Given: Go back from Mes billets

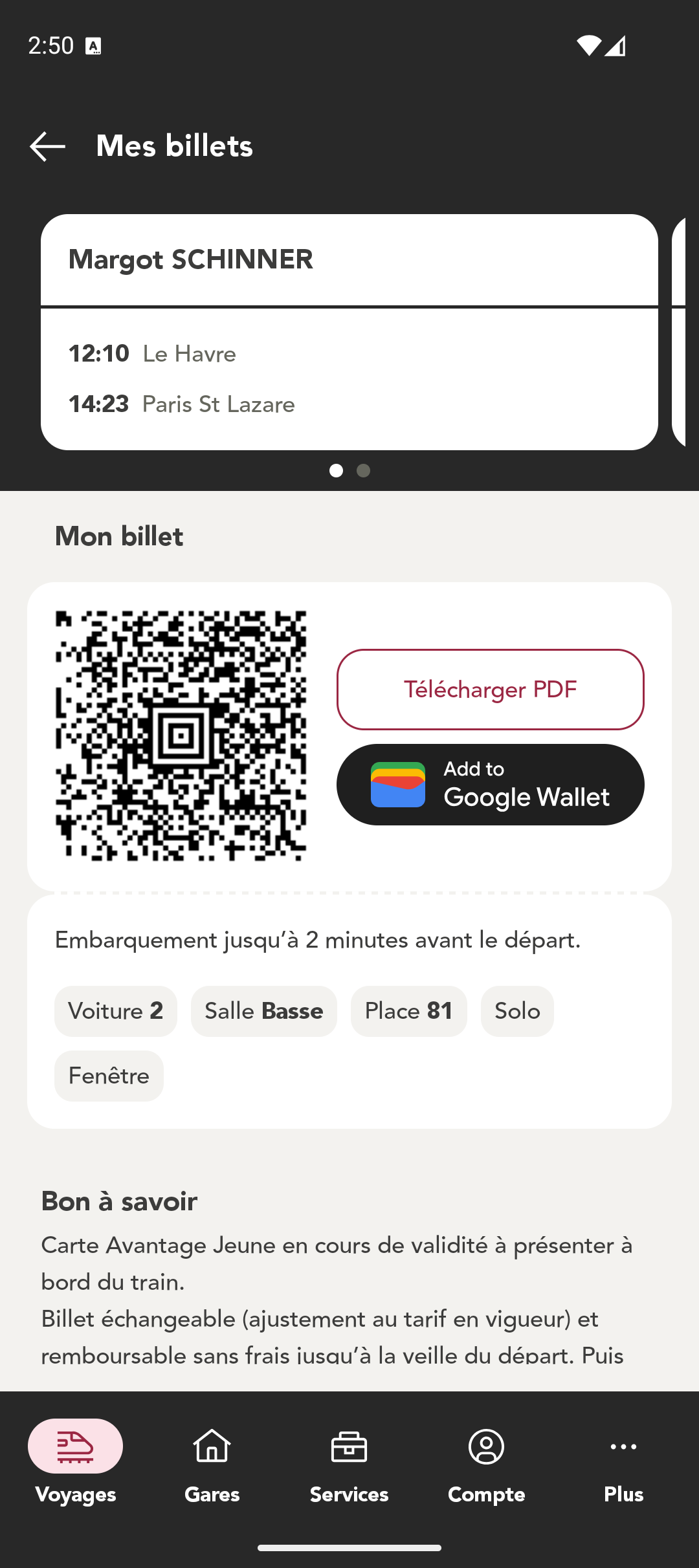Looking at the screenshot, I should pyautogui.click(x=47, y=146).
